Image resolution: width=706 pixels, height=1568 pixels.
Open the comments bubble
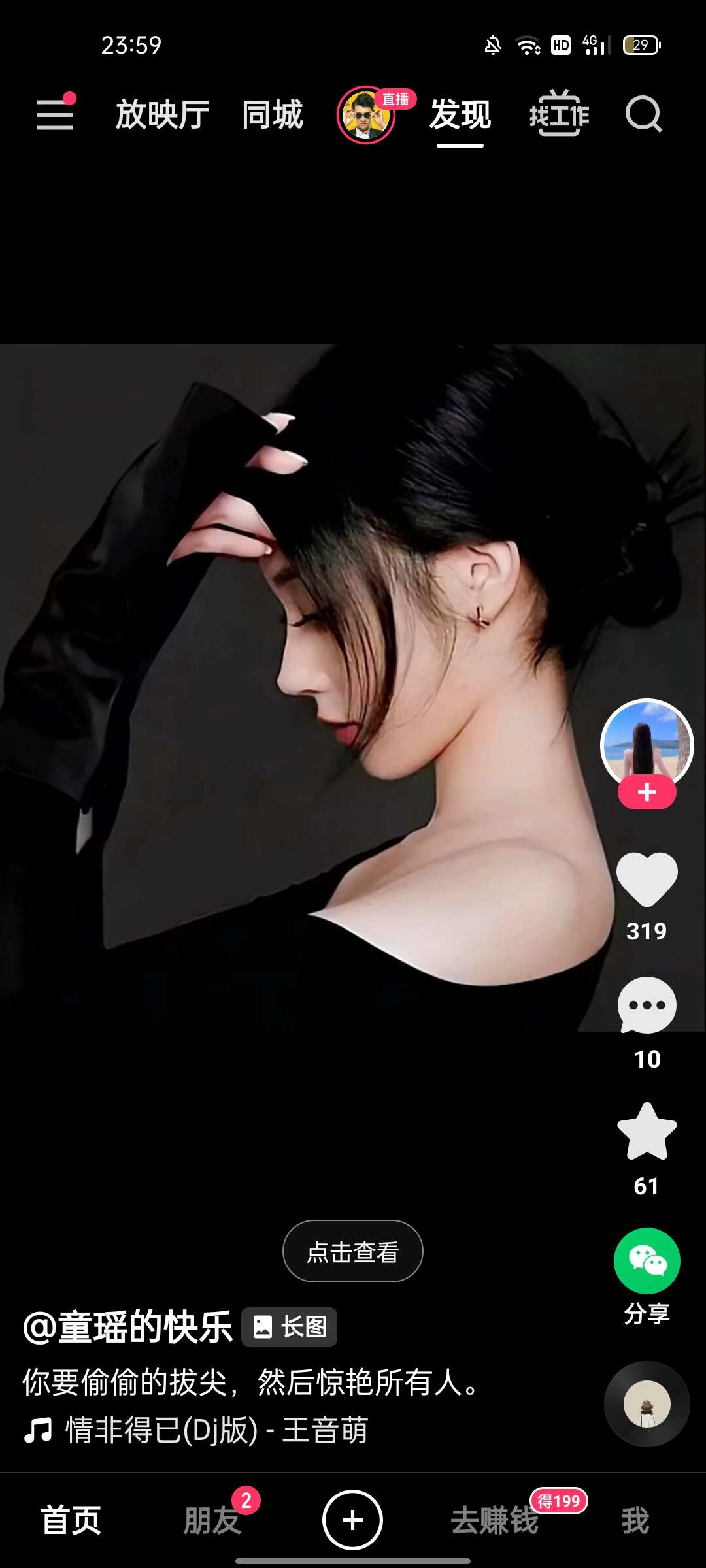pos(647,1005)
